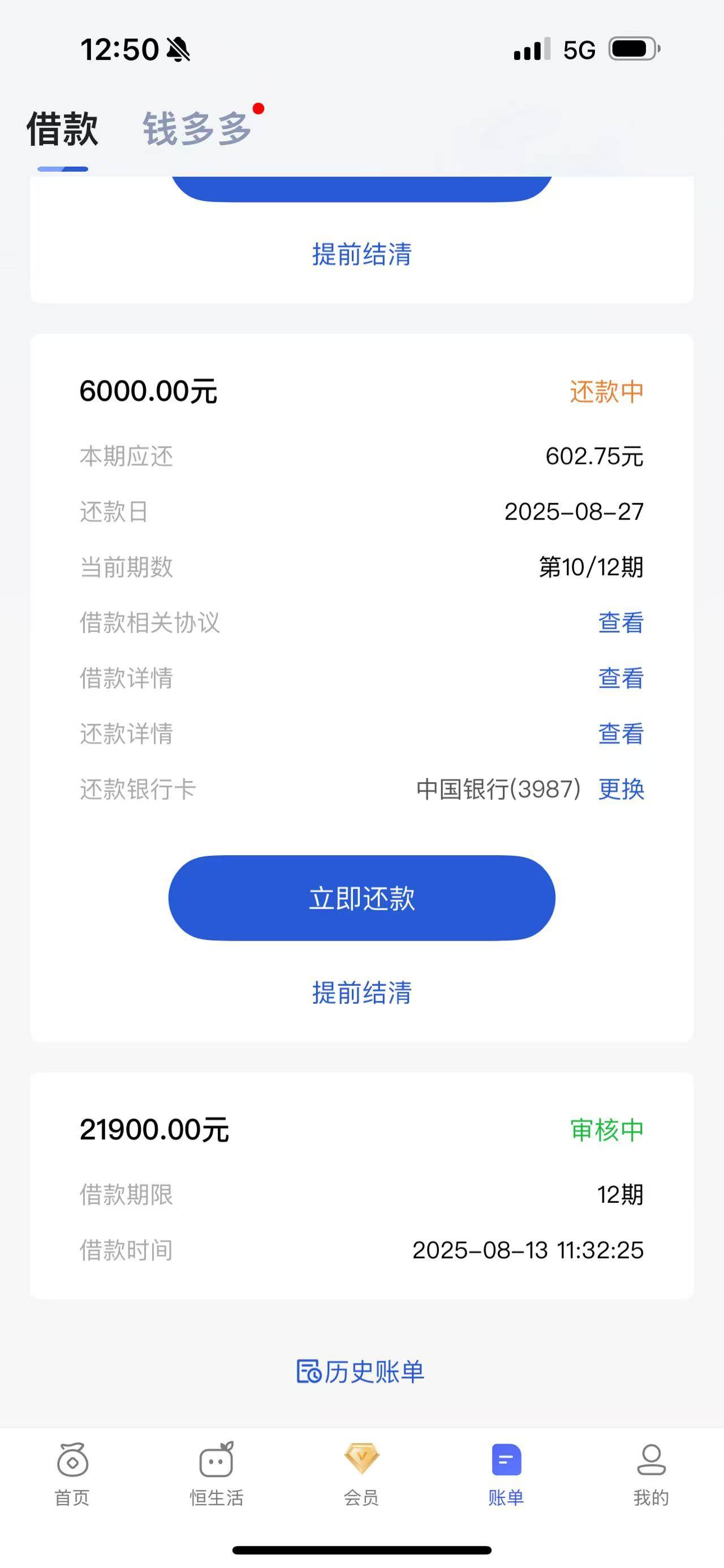This screenshot has width=724, height=1568.
Task: Open the 21900.00元 loan under review
Action: click(x=361, y=1186)
